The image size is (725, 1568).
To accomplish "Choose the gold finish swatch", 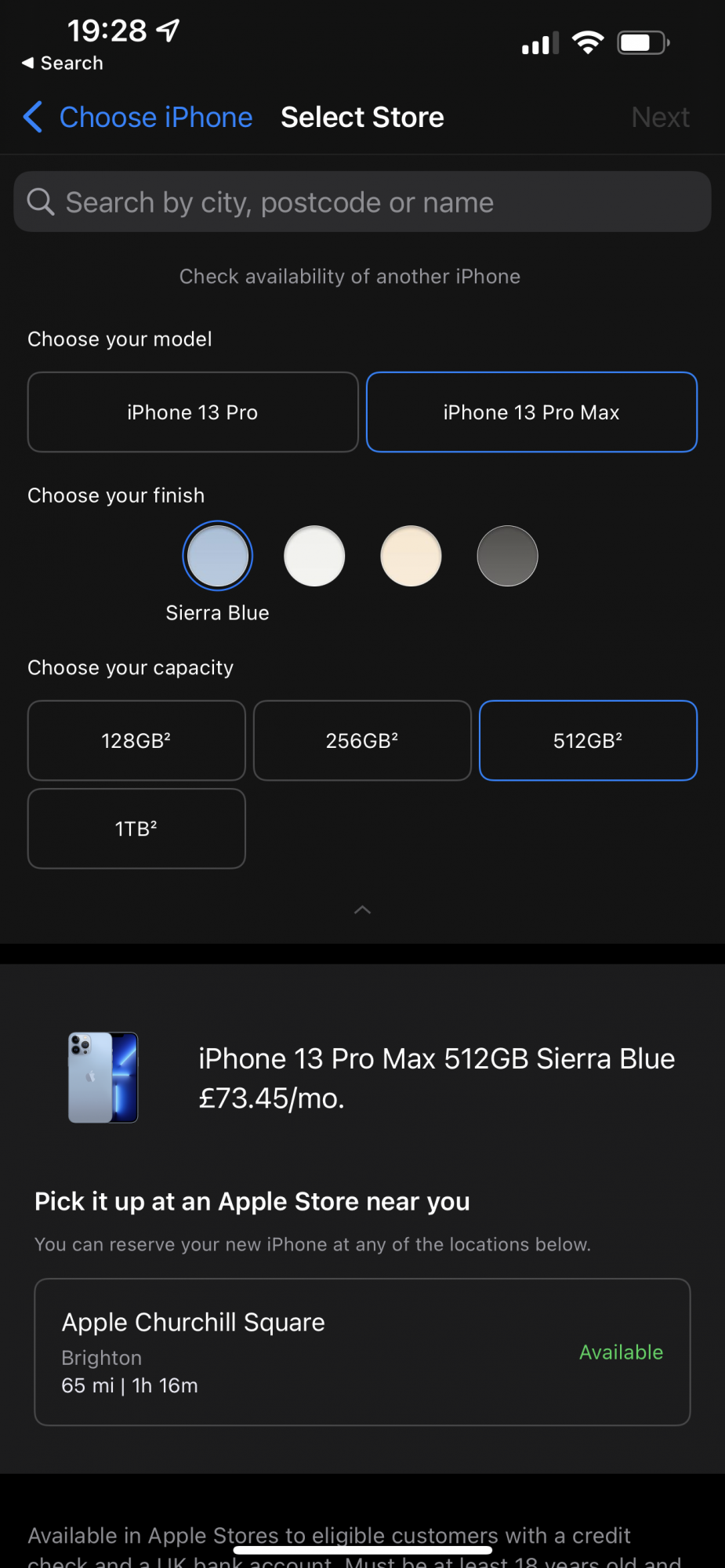I will pyautogui.click(x=411, y=556).
